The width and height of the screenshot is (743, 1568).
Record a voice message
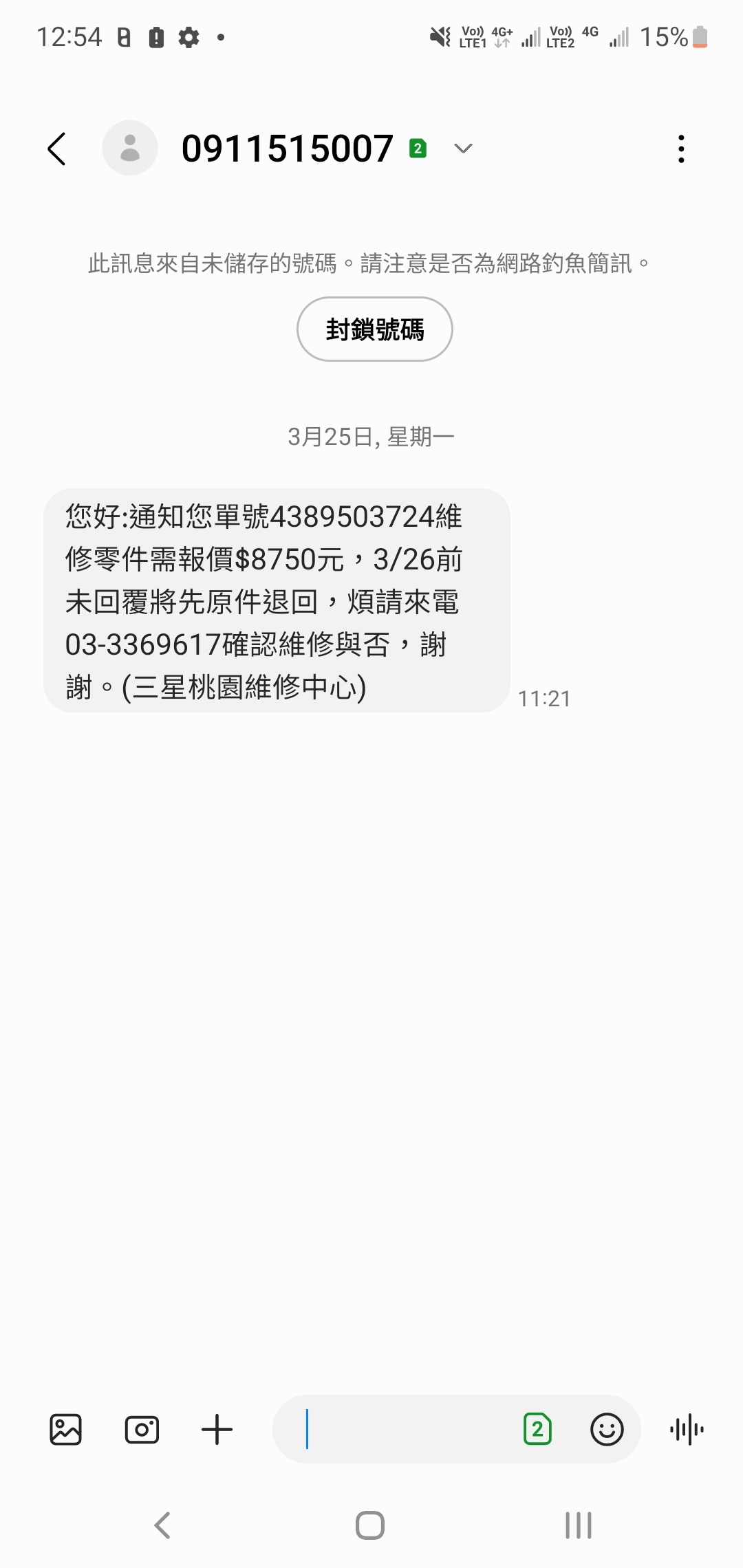(687, 1430)
